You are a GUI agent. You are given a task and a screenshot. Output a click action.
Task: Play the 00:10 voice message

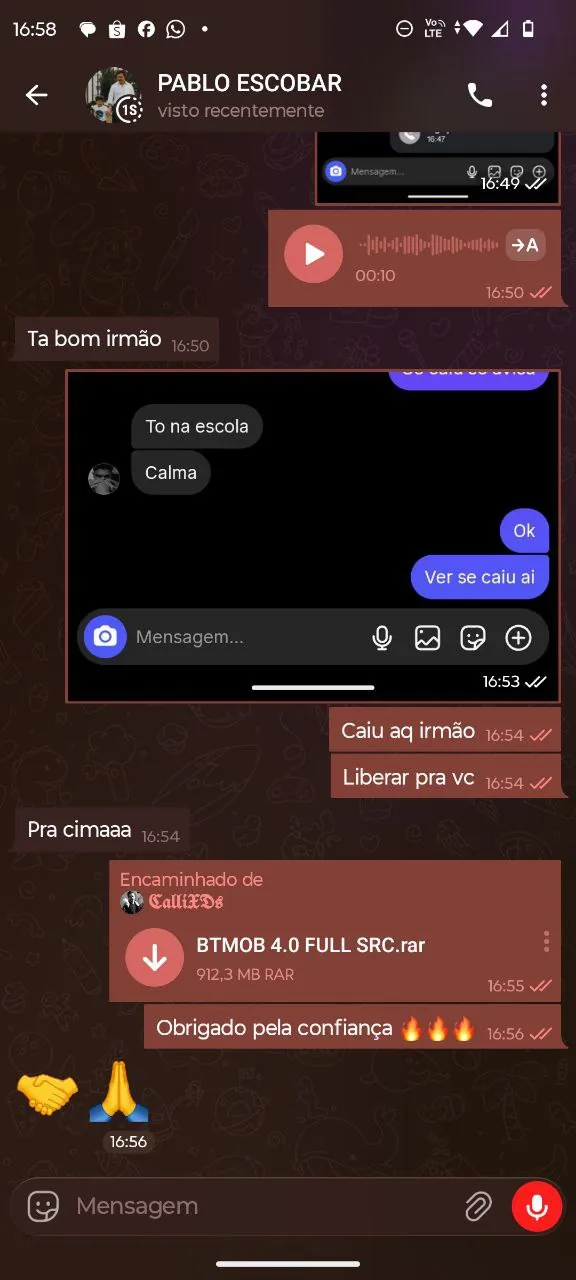314,254
